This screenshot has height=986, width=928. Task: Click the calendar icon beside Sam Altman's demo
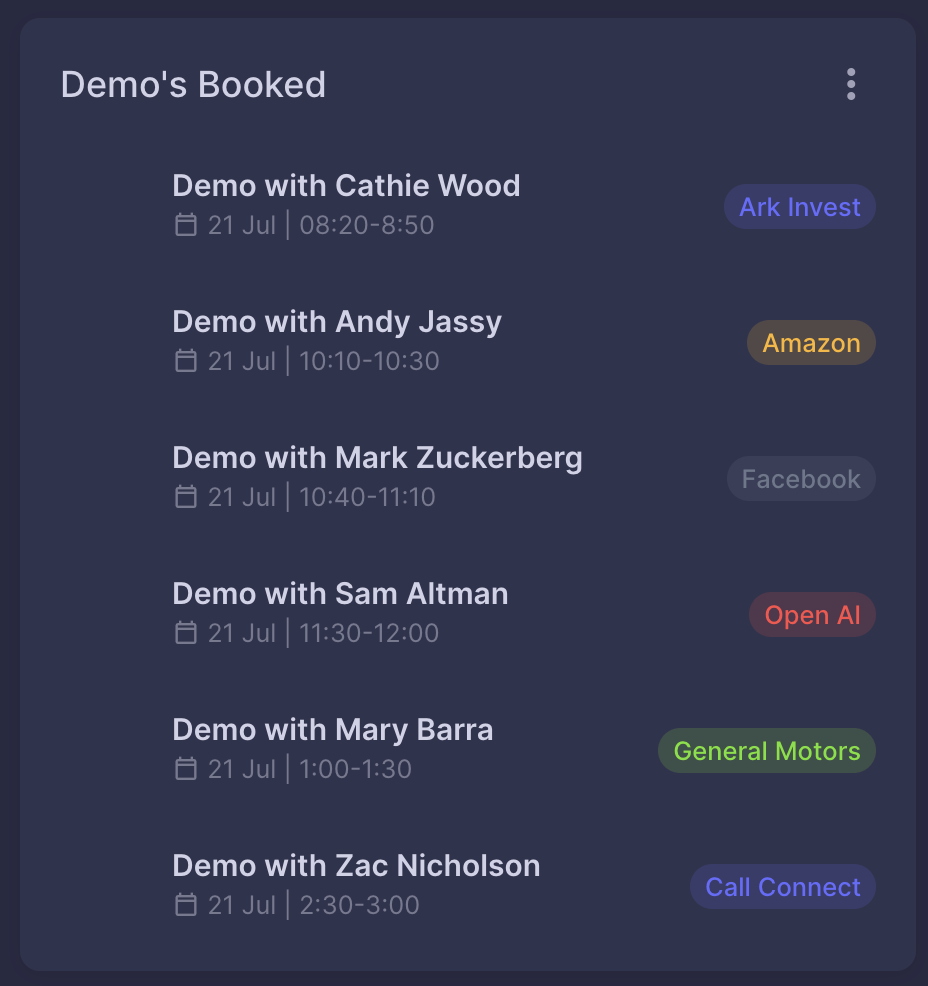[184, 633]
